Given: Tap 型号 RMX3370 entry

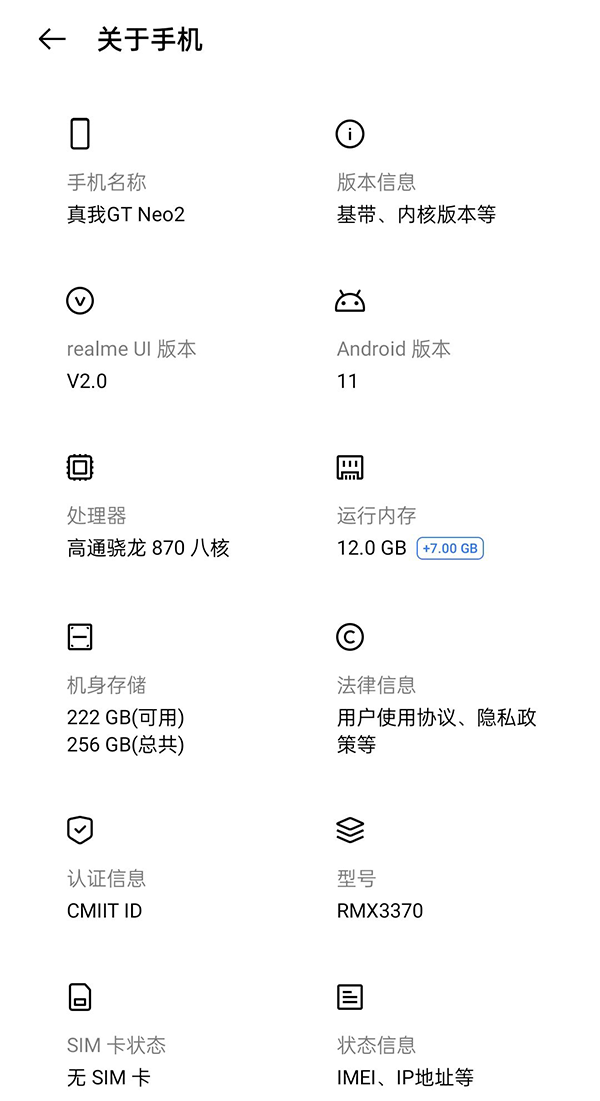Looking at the screenshot, I should [380, 894].
